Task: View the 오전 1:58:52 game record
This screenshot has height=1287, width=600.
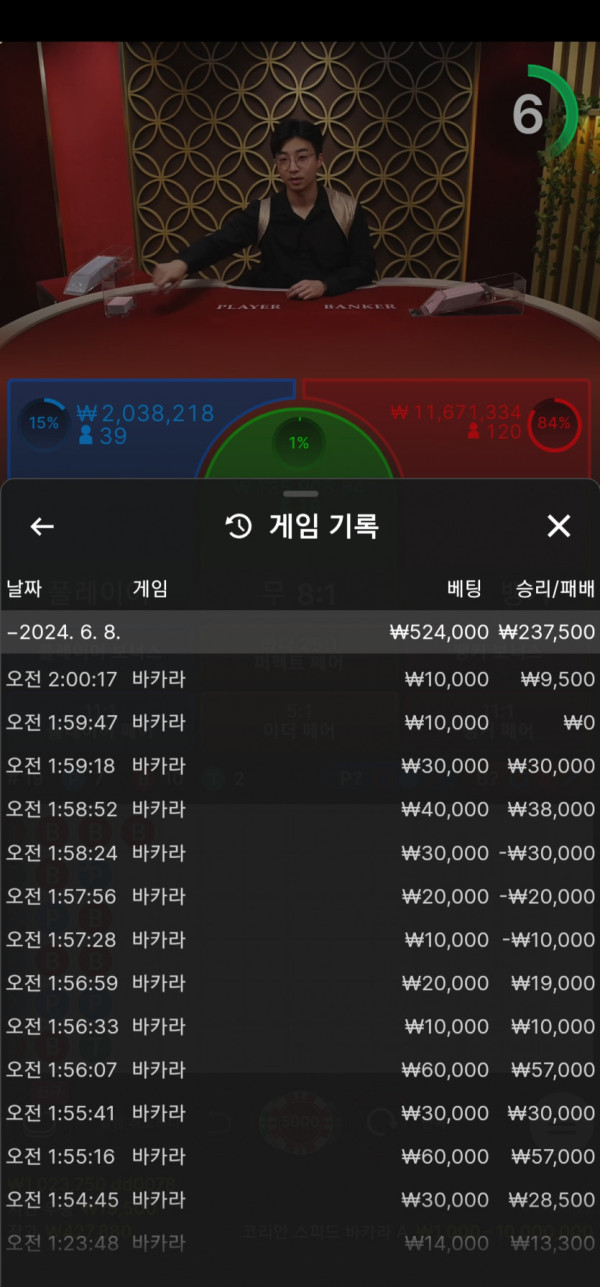Action: pyautogui.click(x=300, y=809)
